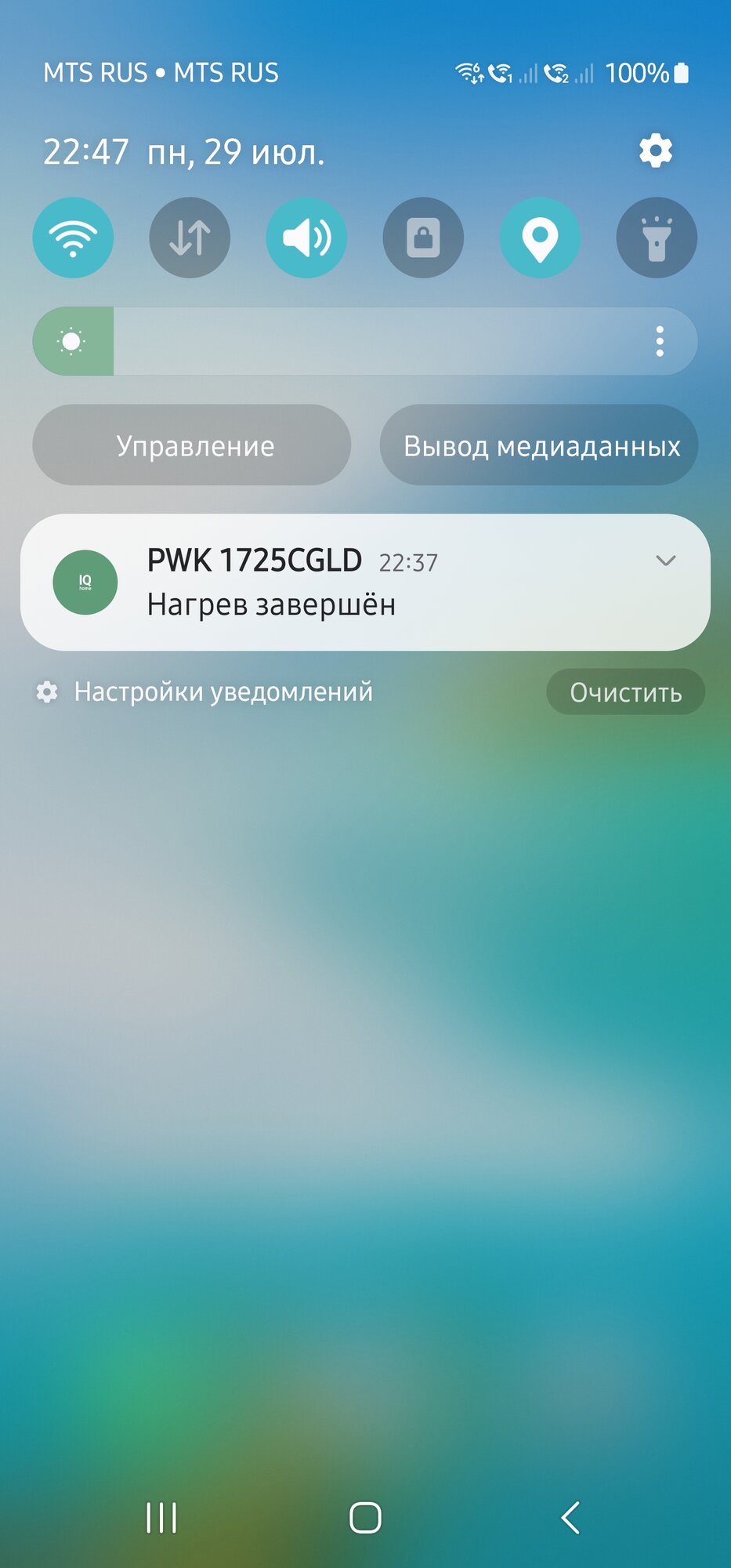Screen dimensions: 731x1568
Task: Toggle screen rotation lock
Action: click(x=423, y=238)
